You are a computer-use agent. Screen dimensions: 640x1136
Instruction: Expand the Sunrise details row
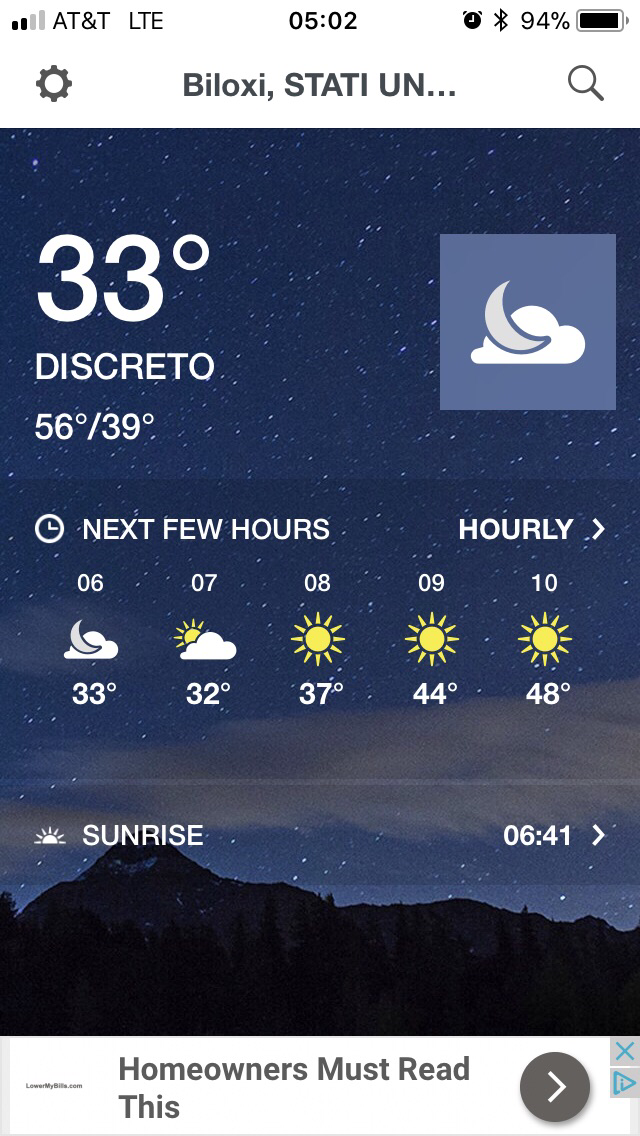click(x=320, y=835)
